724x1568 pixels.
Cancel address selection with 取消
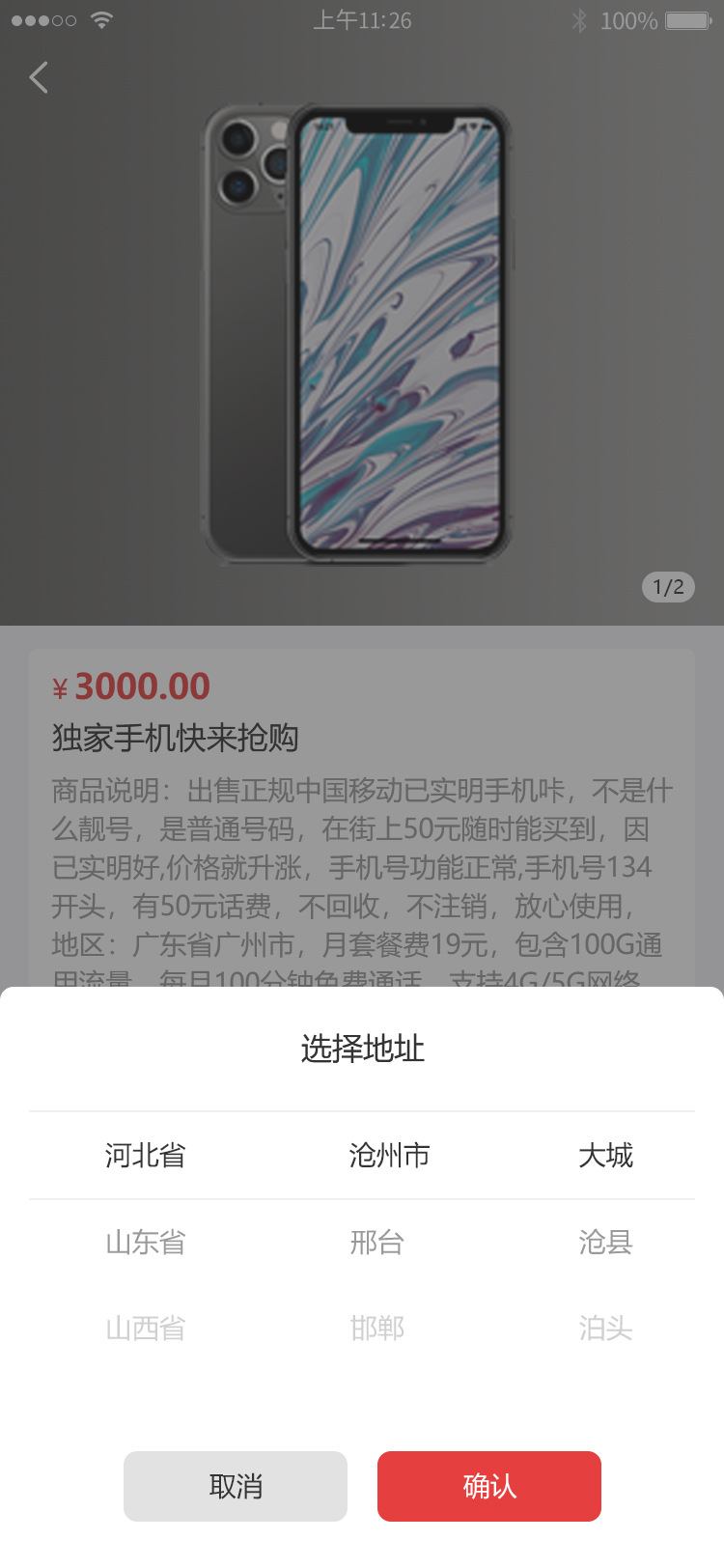[x=236, y=1486]
